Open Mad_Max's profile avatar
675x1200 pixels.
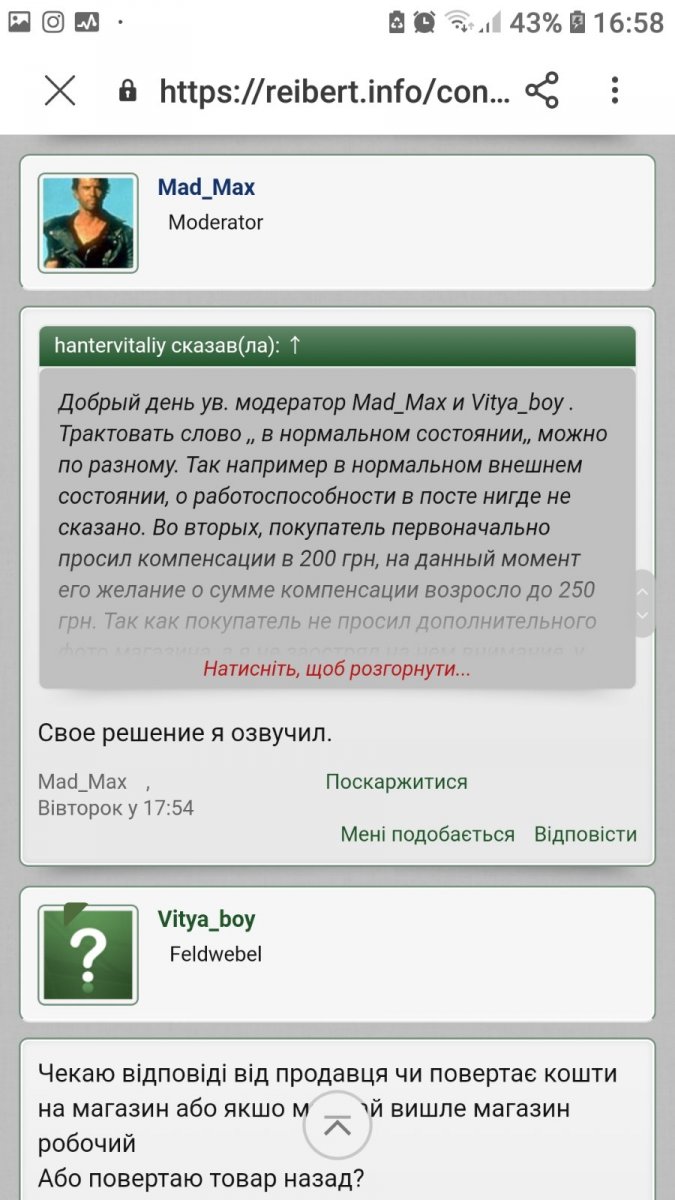pos(88,223)
